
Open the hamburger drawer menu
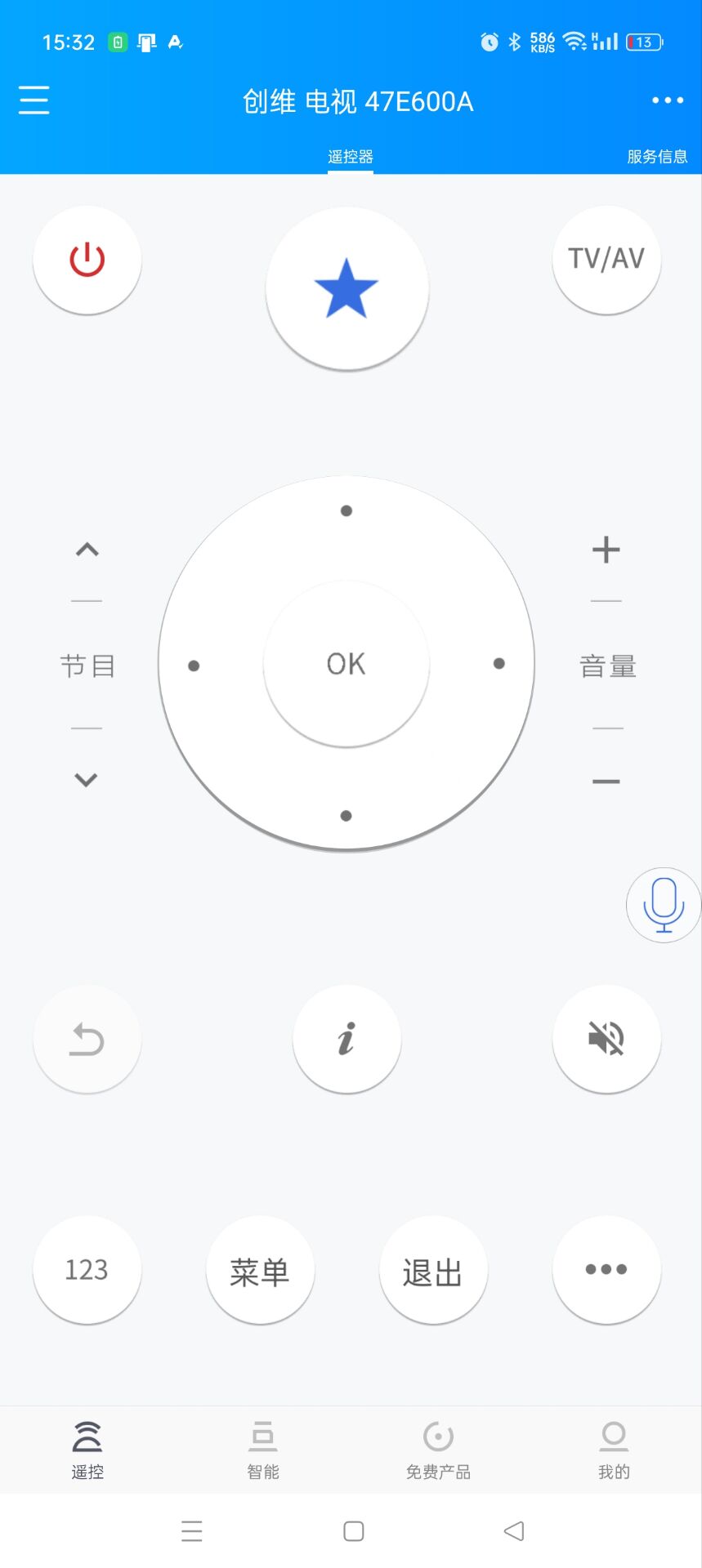[34, 100]
